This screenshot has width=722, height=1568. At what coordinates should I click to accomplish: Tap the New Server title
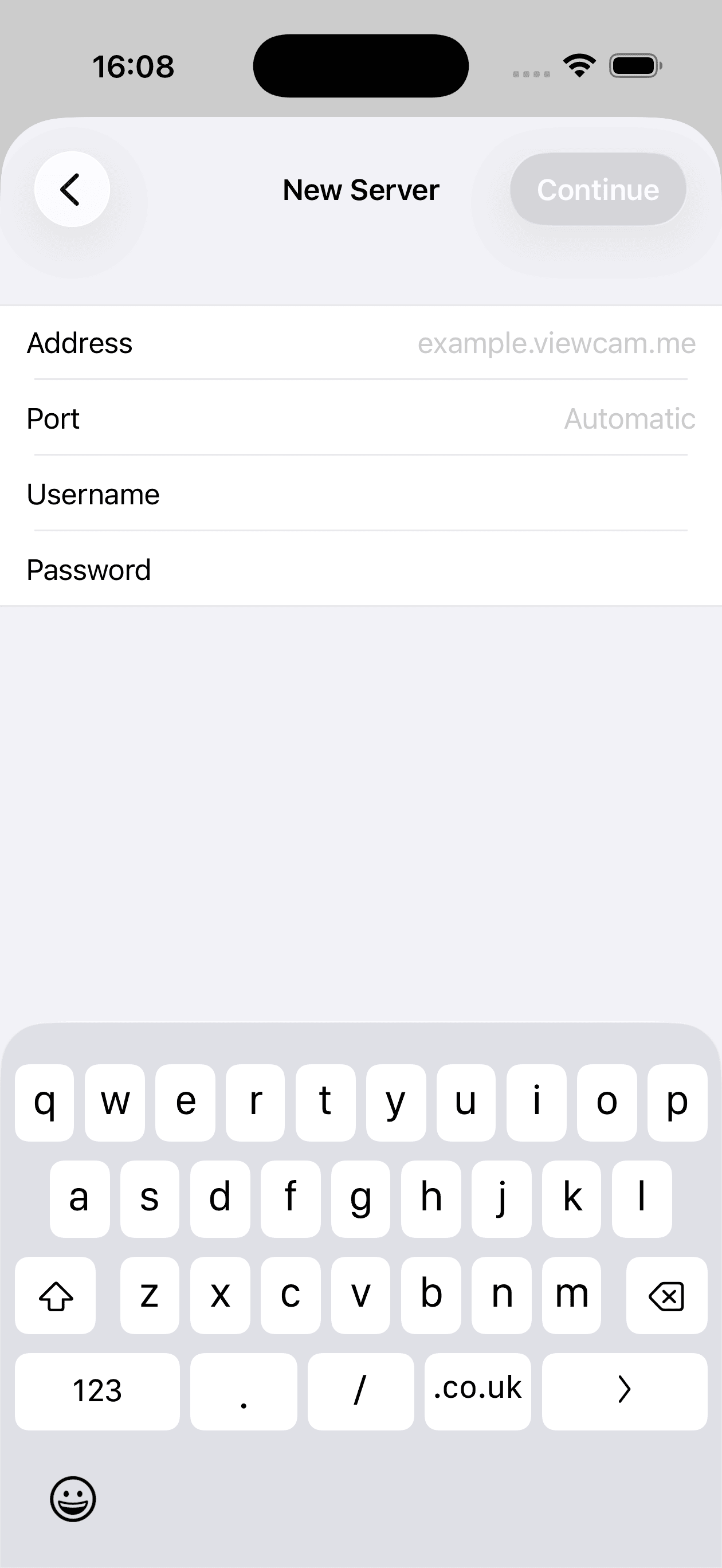tap(361, 189)
